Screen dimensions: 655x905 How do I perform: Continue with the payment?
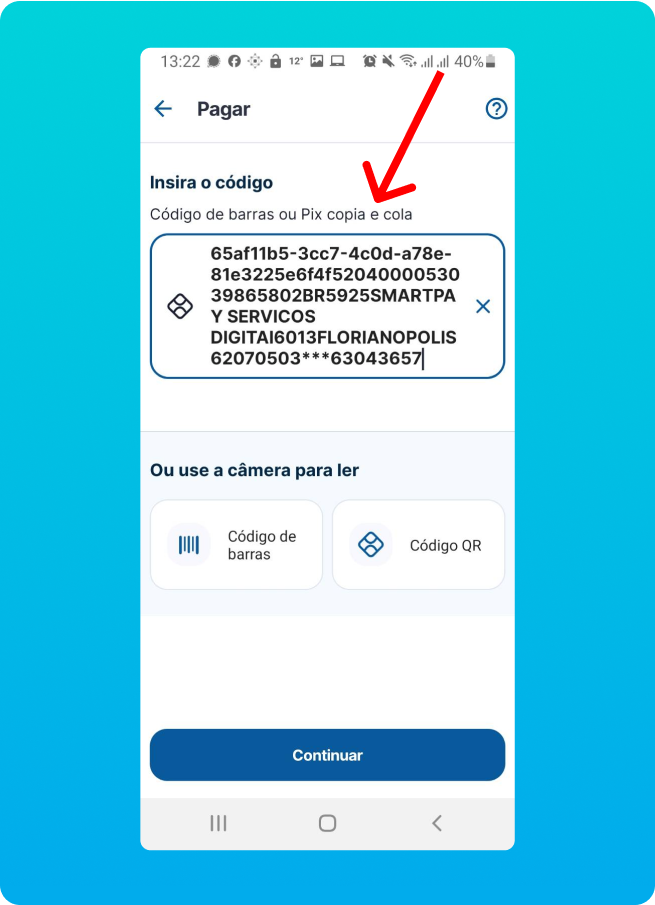(327, 755)
